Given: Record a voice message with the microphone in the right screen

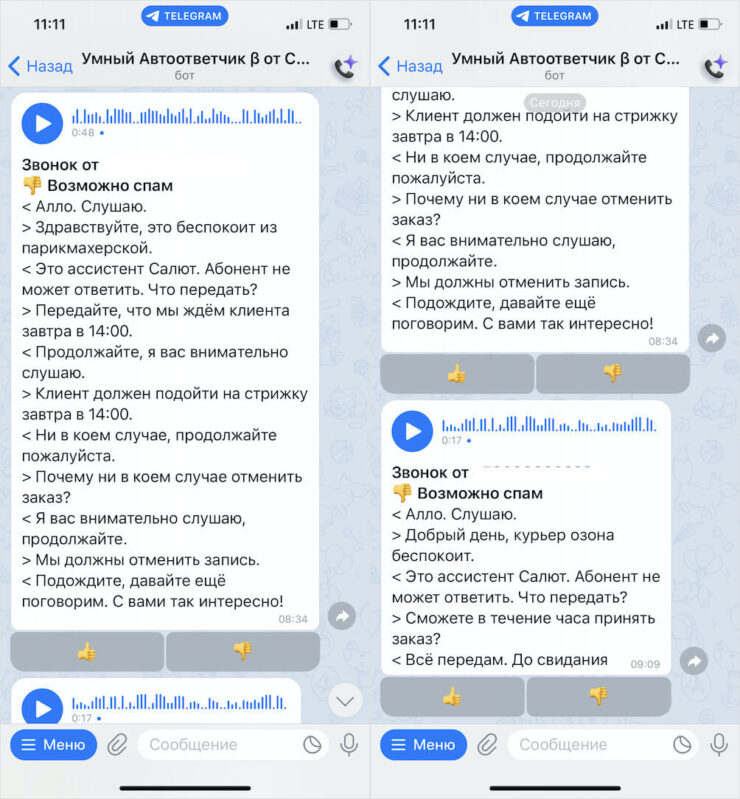Looking at the screenshot, I should (718, 744).
